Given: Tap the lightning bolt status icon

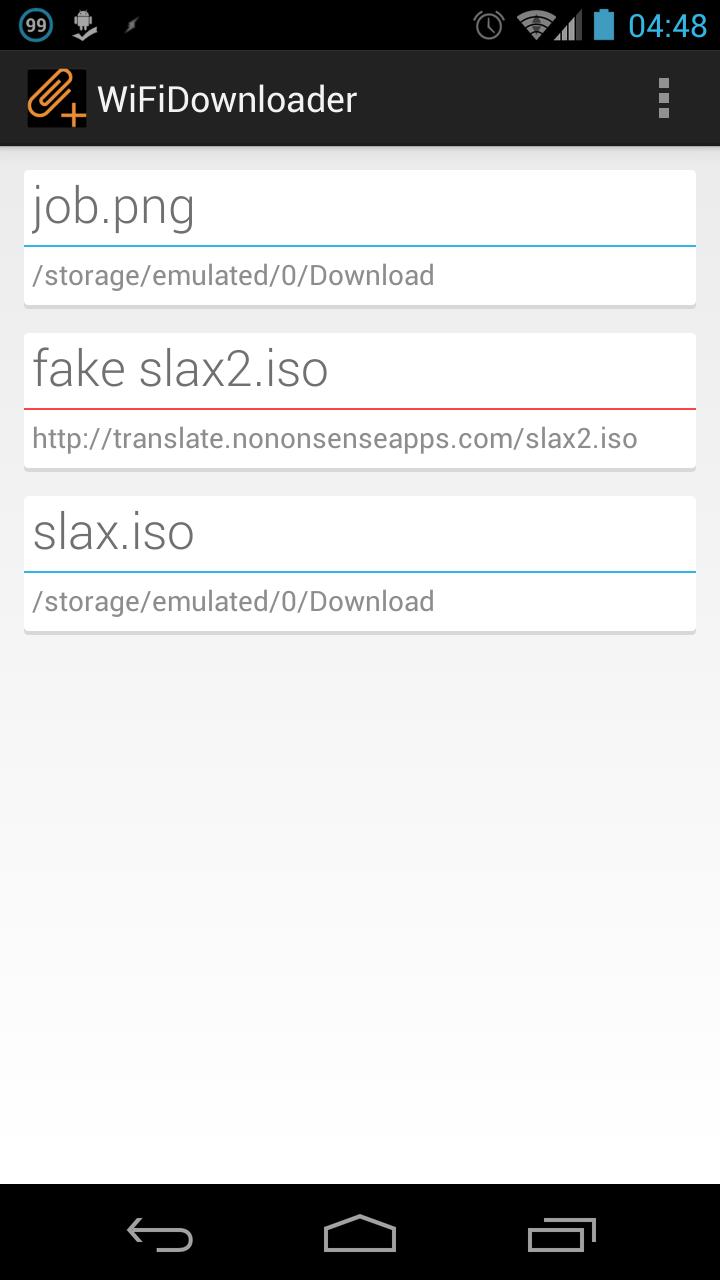Looking at the screenshot, I should click(130, 24).
